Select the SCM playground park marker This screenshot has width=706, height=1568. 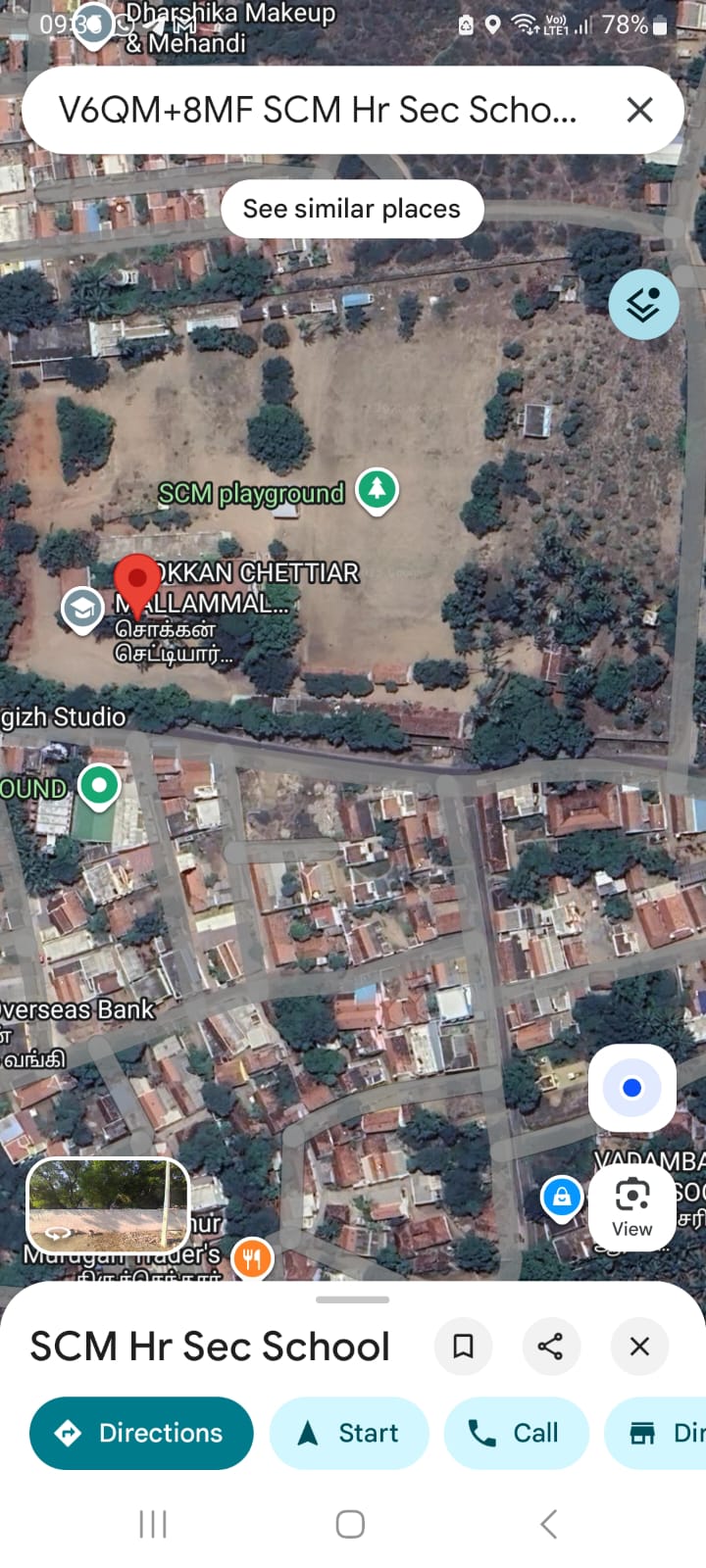pos(377,491)
